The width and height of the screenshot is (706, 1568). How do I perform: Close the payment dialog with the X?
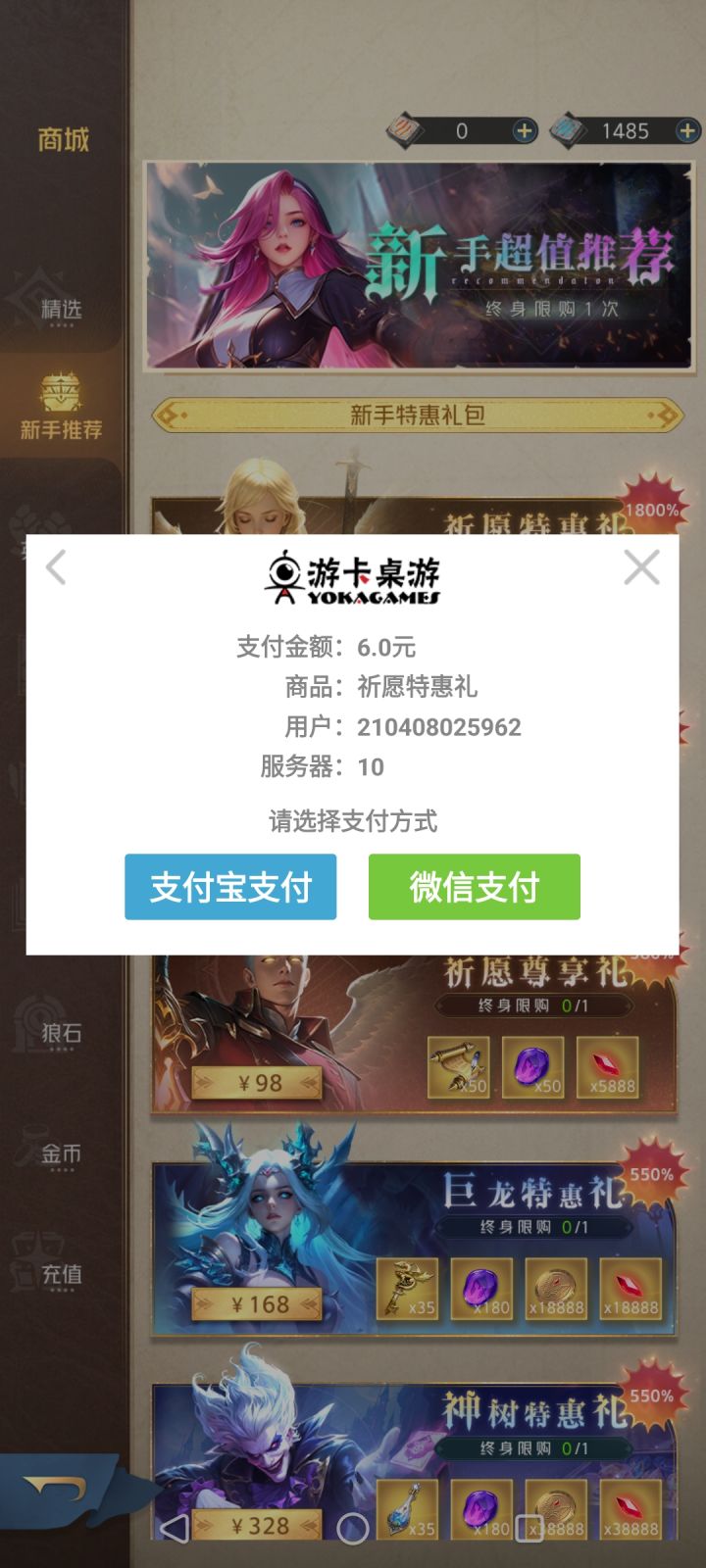click(642, 566)
